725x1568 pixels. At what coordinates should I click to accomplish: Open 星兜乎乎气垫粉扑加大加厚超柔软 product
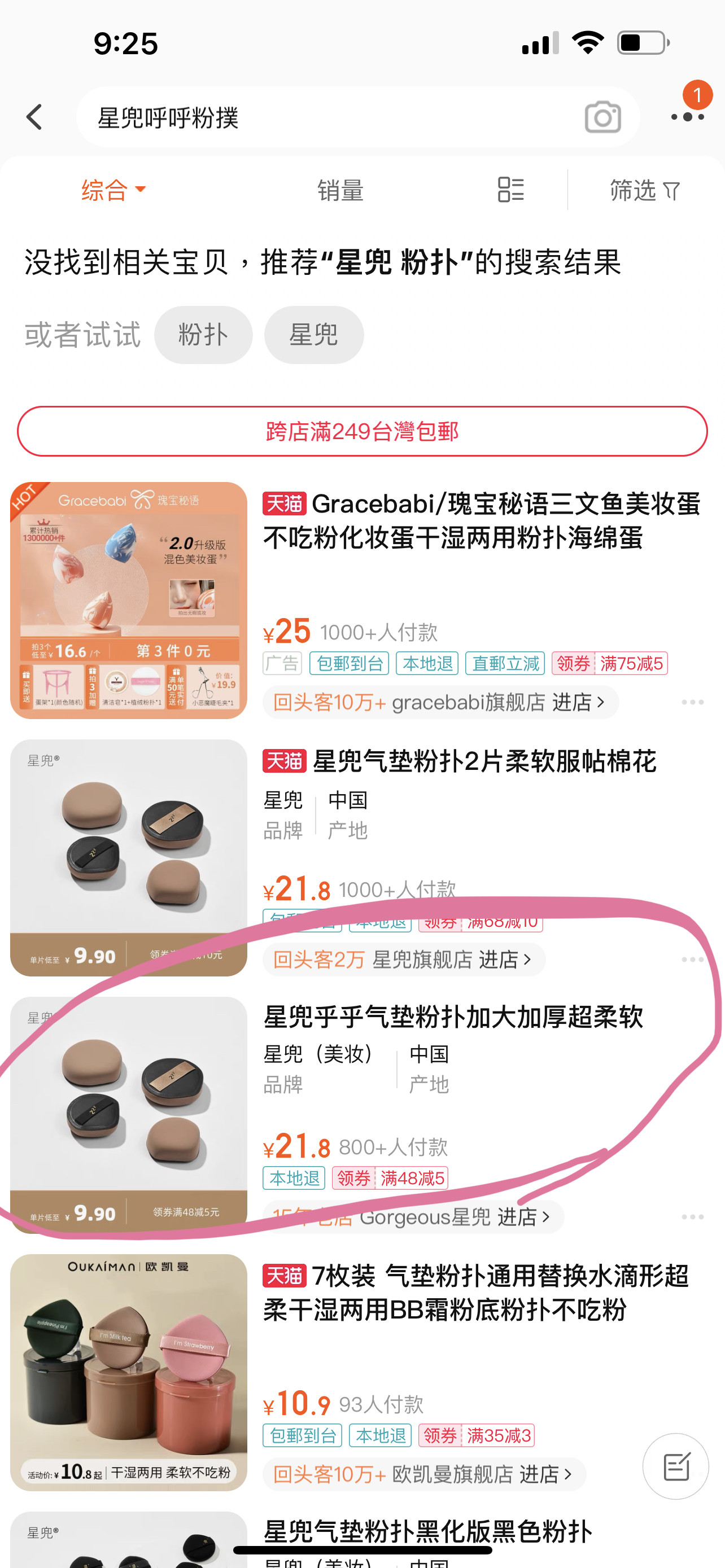453,1017
